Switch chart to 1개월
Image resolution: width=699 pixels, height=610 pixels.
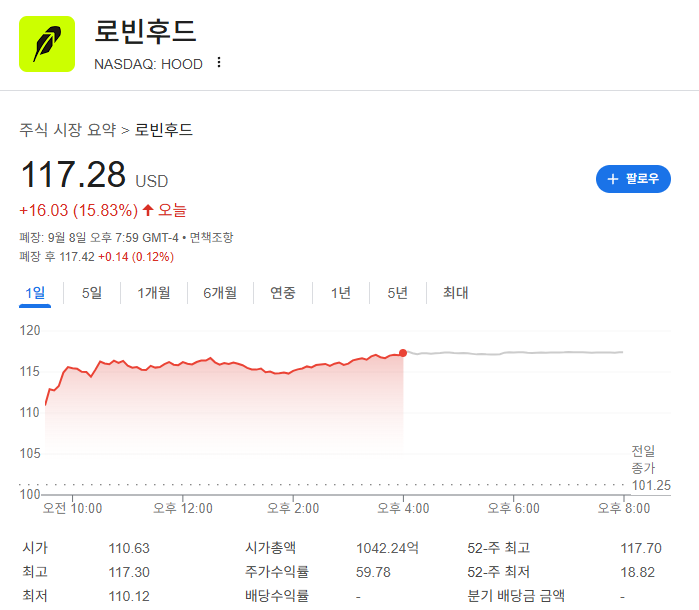[154, 293]
